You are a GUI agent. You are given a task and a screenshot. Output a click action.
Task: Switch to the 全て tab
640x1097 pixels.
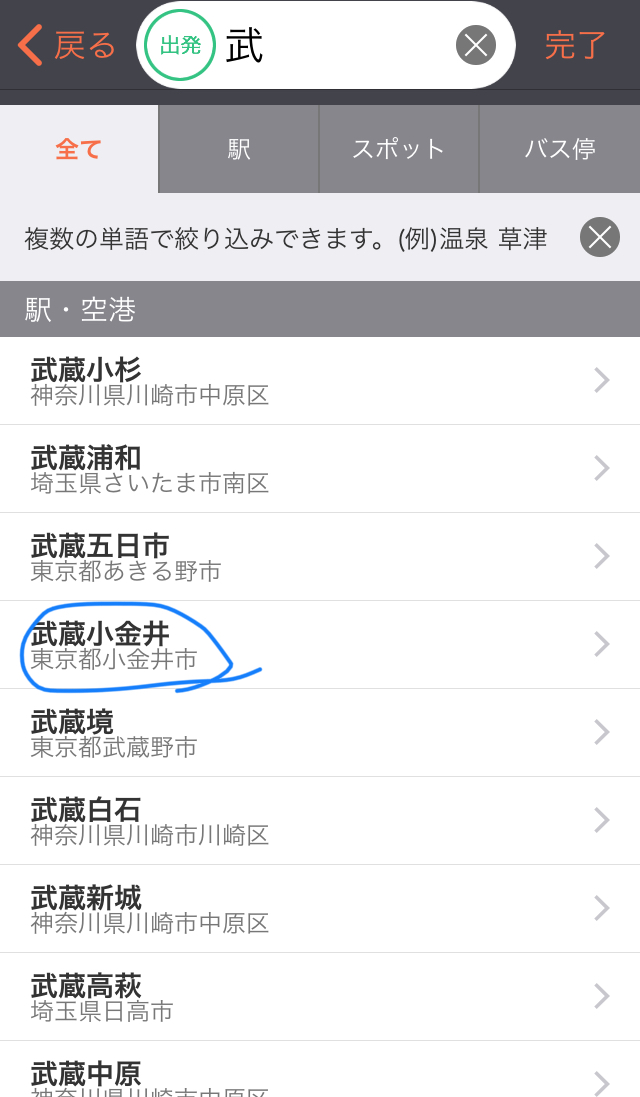(79, 150)
